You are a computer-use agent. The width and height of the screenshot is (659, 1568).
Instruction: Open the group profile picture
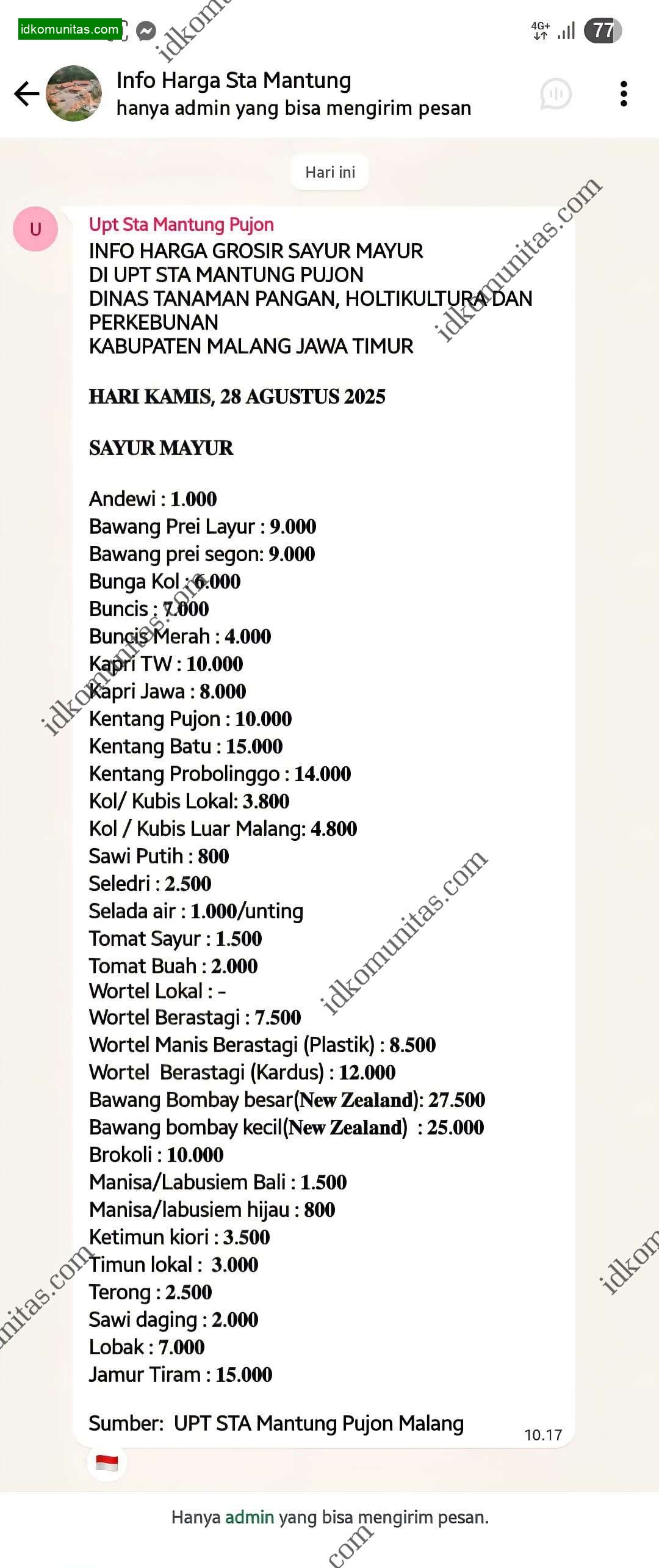[74, 93]
